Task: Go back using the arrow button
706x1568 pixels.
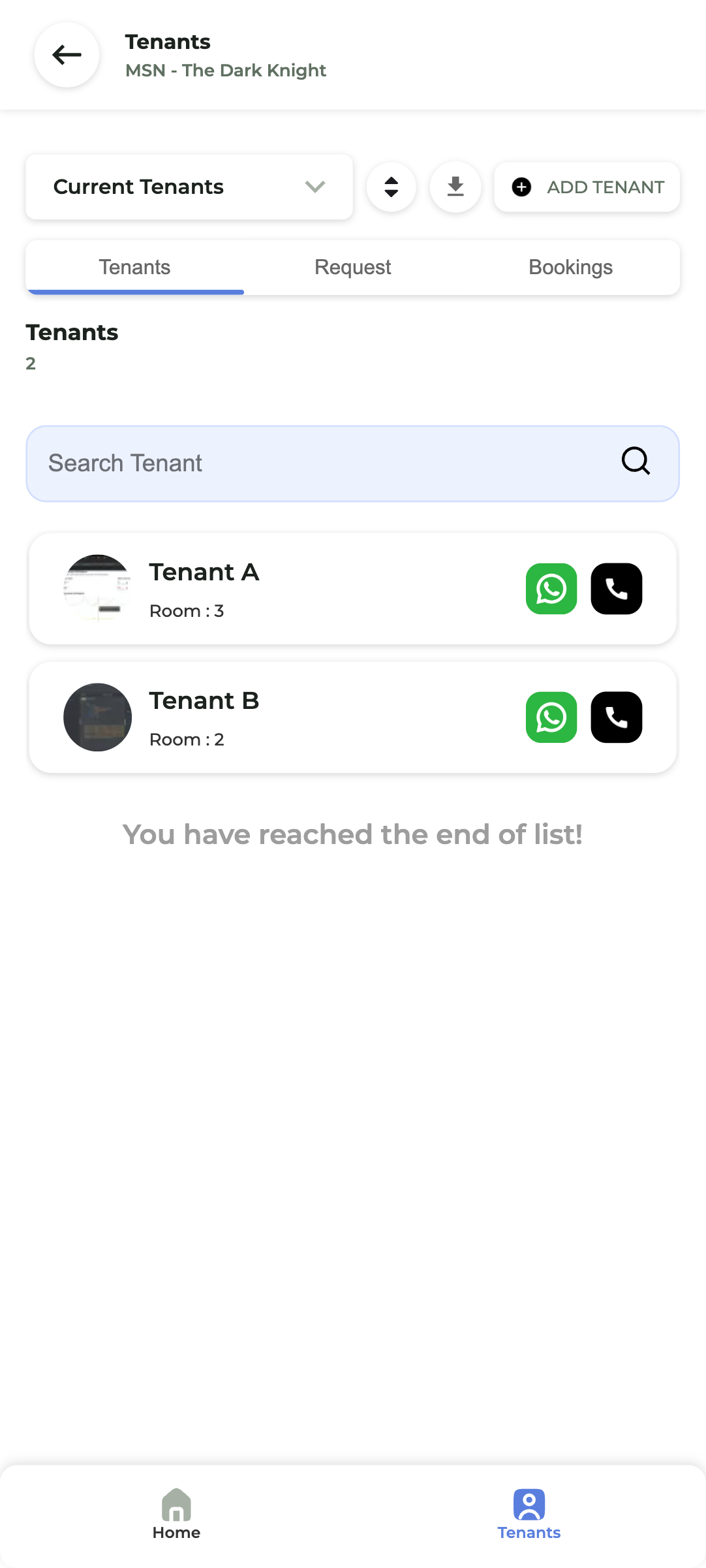Action: click(67, 55)
